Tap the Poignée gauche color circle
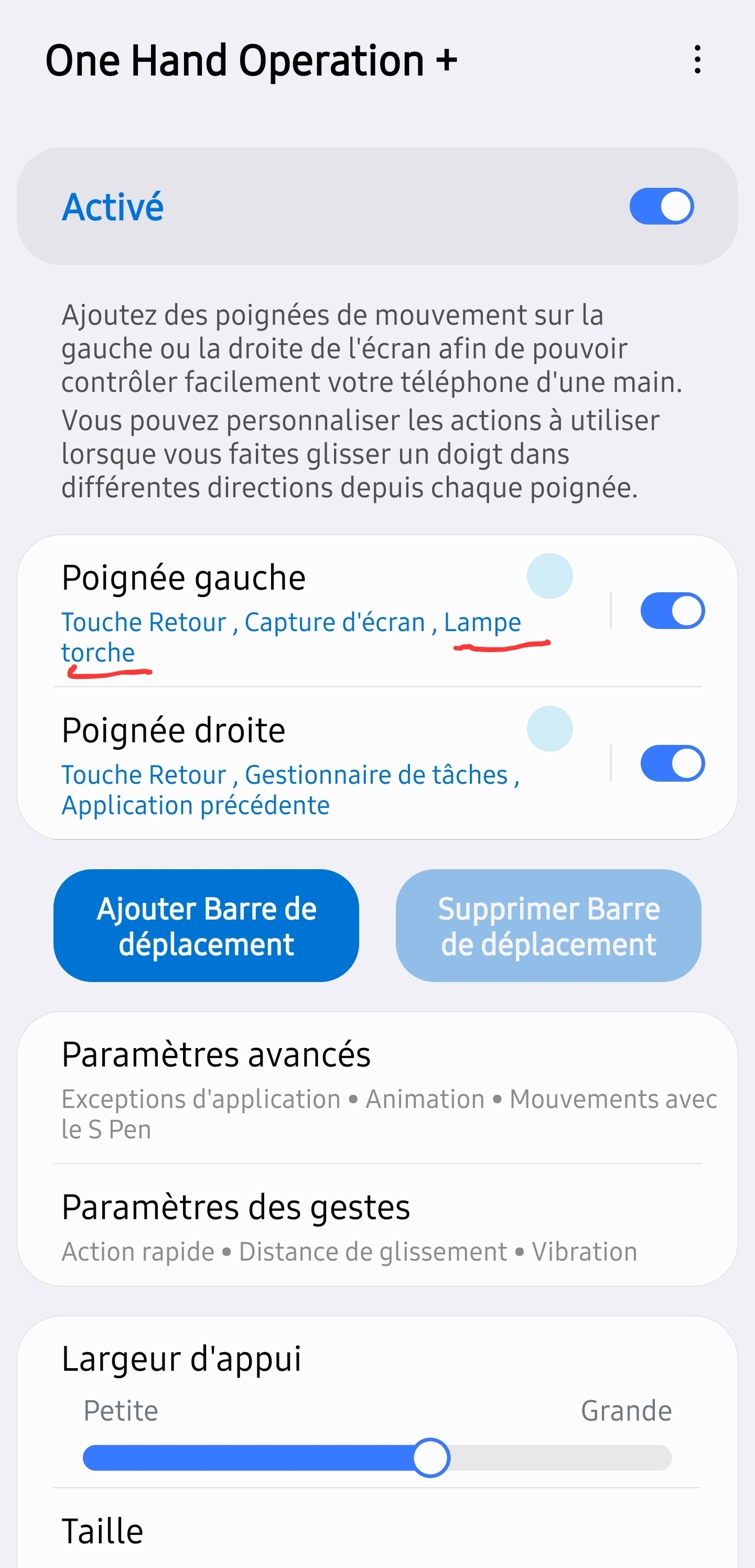 tap(549, 576)
